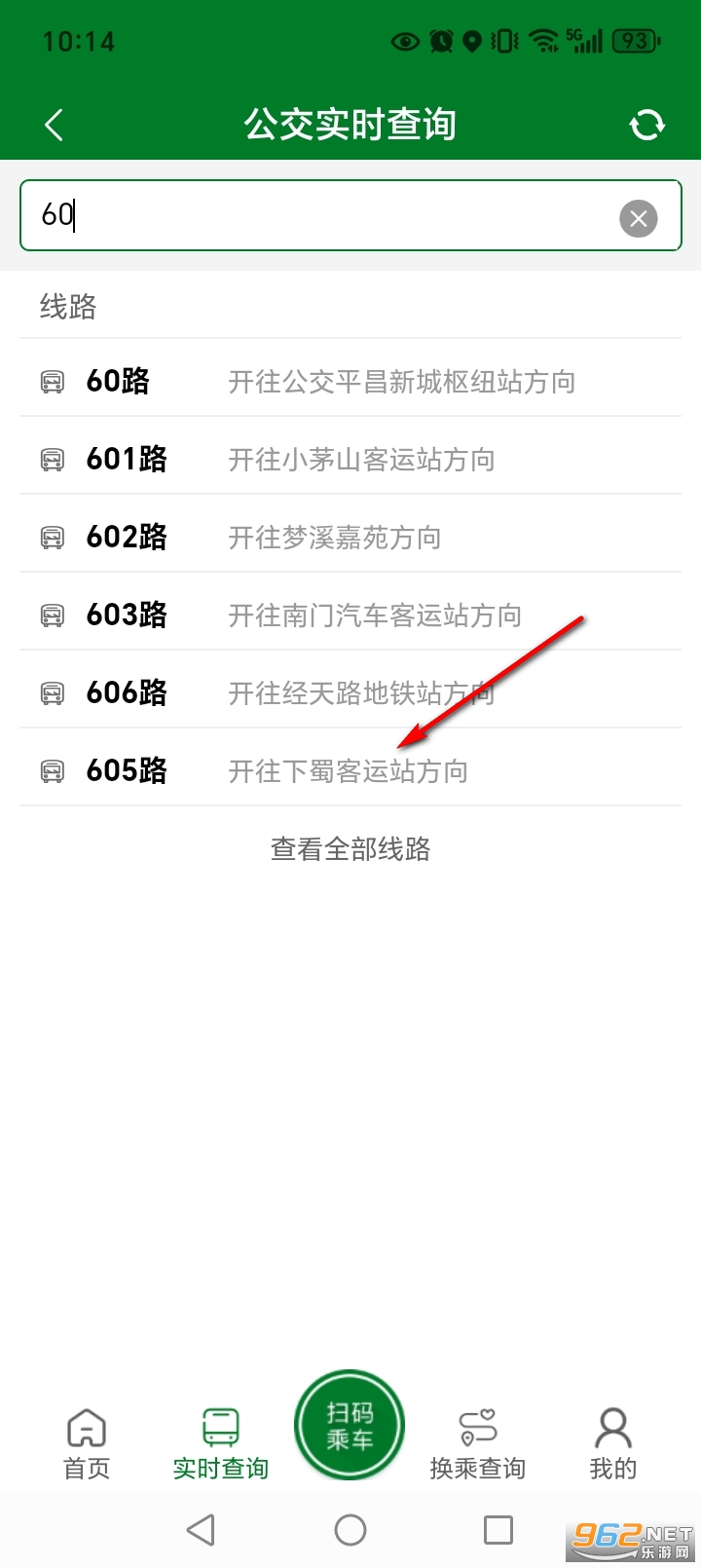Tap the back arrow to exit query

(54, 125)
